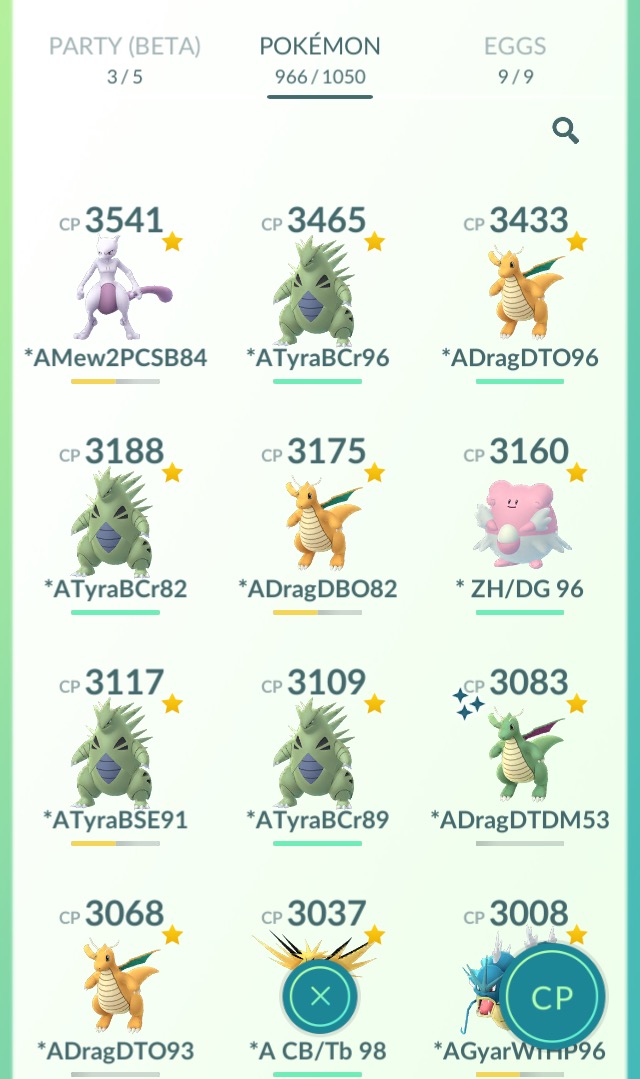The width and height of the screenshot is (640, 1079).
Task: Switch to the Eggs tab
Action: (x=515, y=61)
